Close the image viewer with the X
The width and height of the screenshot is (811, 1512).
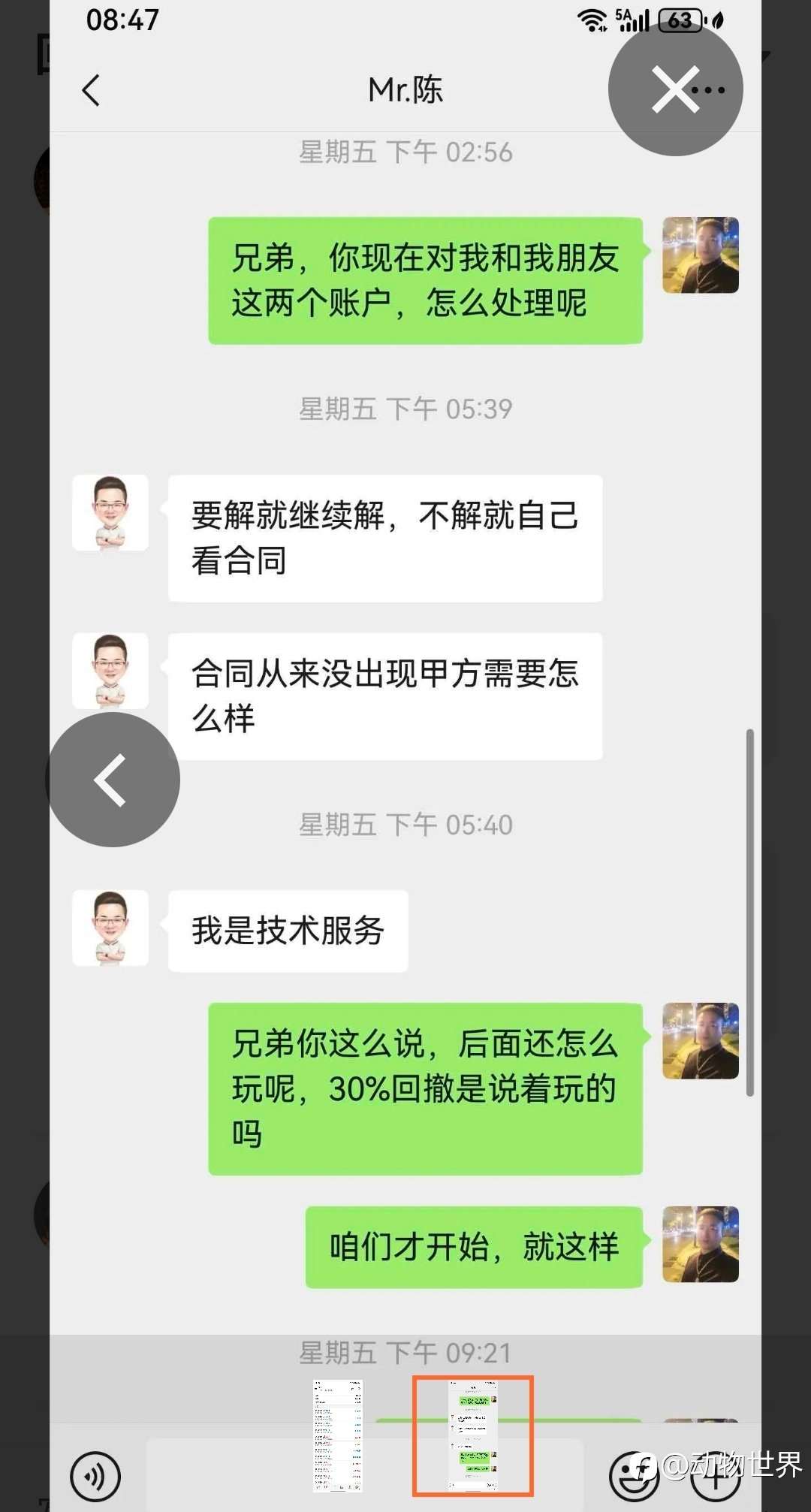674,88
